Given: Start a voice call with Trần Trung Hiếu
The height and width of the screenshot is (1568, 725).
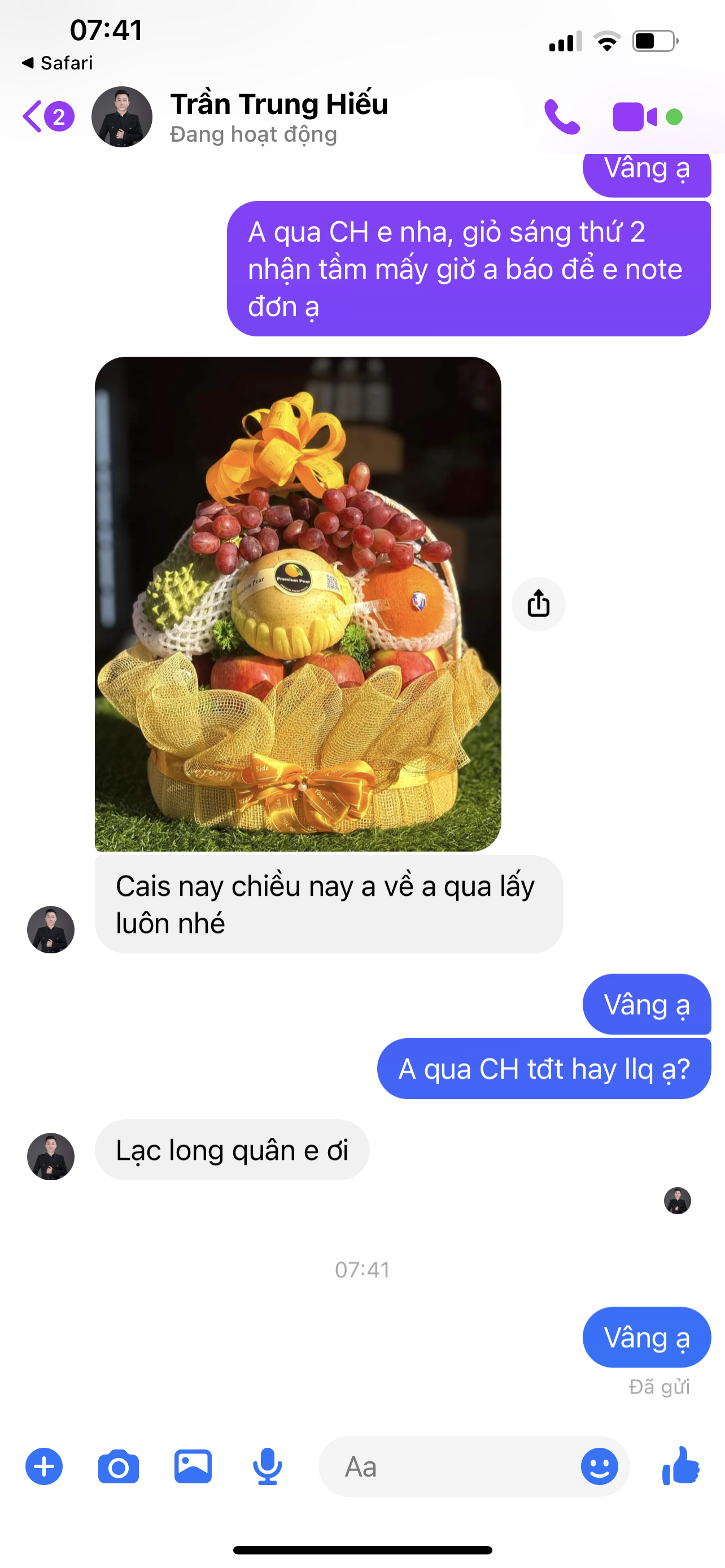Looking at the screenshot, I should pyautogui.click(x=562, y=116).
